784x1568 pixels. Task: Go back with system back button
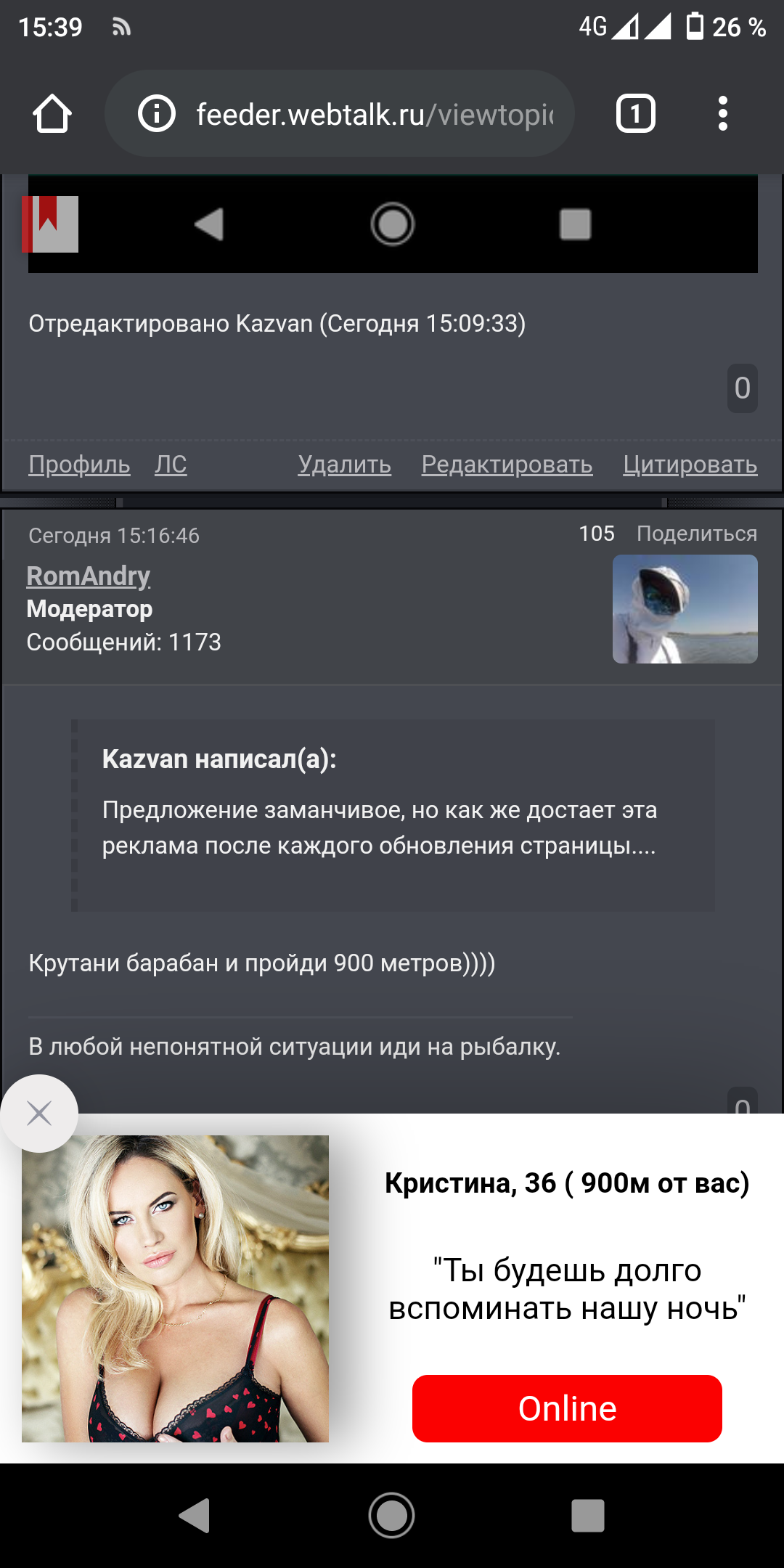pos(195,1515)
